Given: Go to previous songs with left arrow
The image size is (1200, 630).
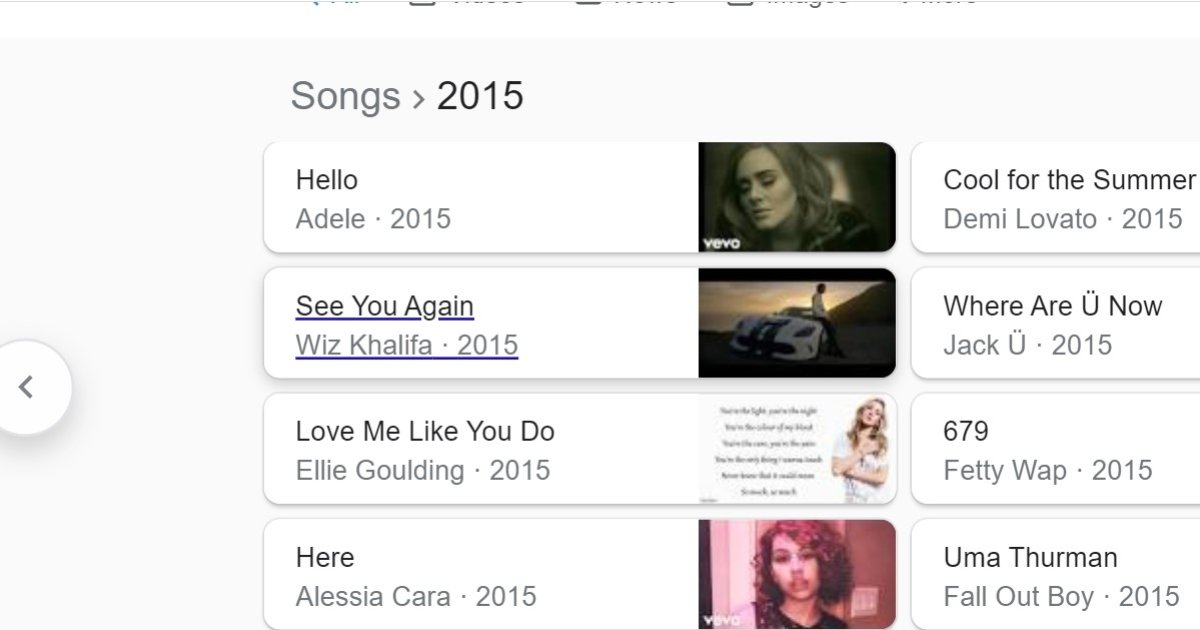Looking at the screenshot, I should (27, 387).
